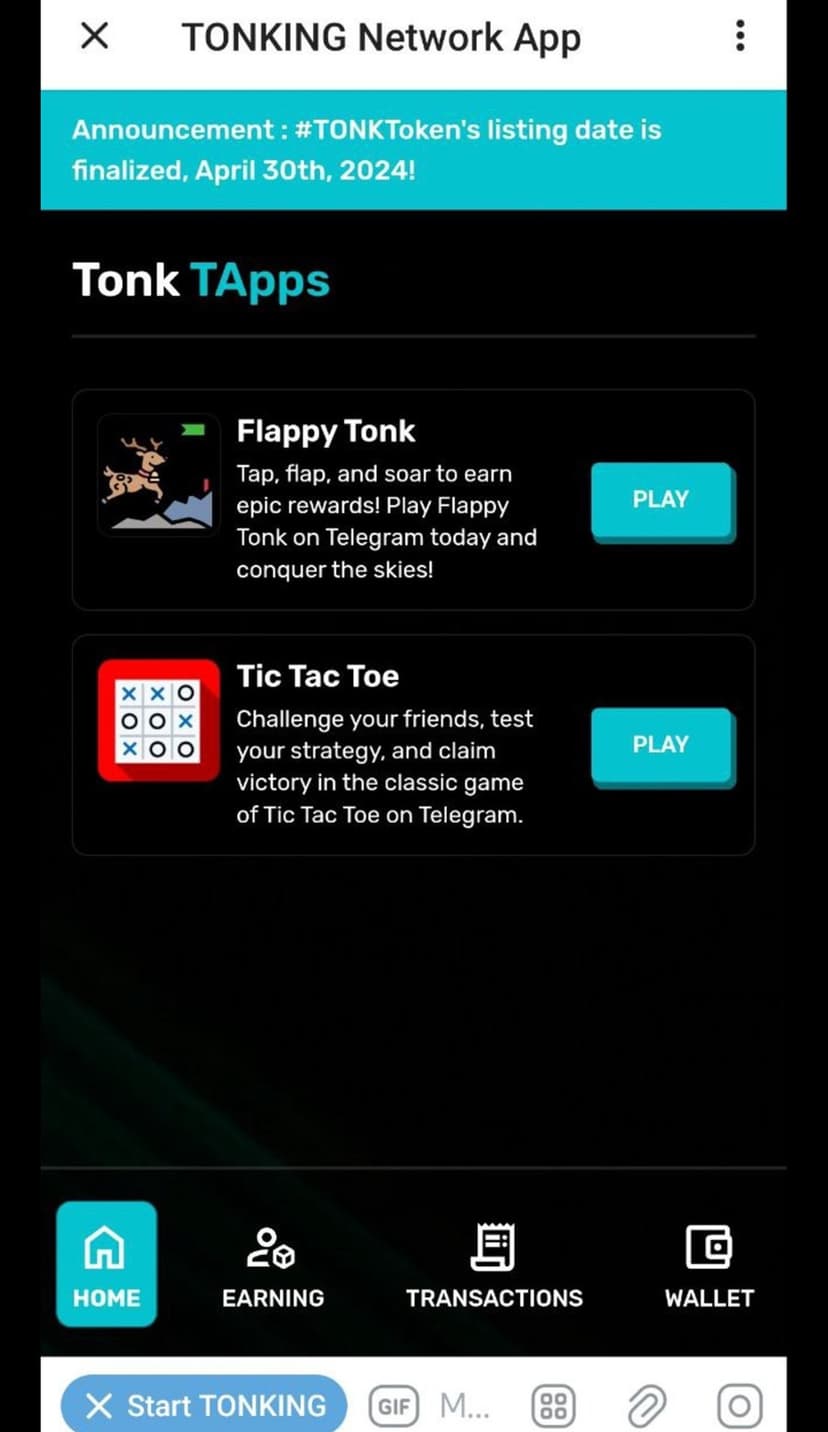Open the Transactions tab
Screen dimensions: 828x1432
coord(494,1267)
